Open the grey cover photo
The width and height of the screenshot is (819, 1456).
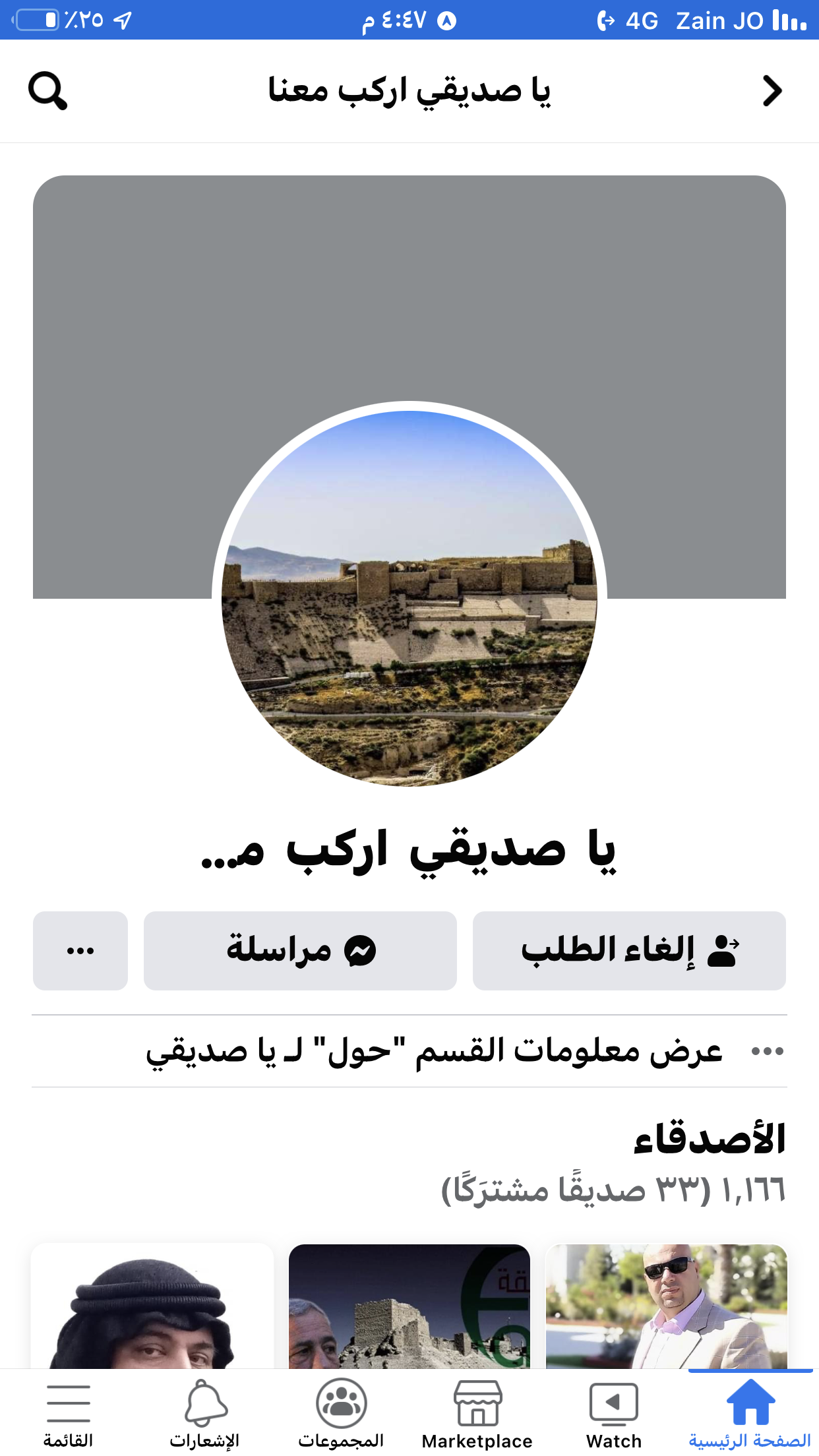(x=409, y=284)
